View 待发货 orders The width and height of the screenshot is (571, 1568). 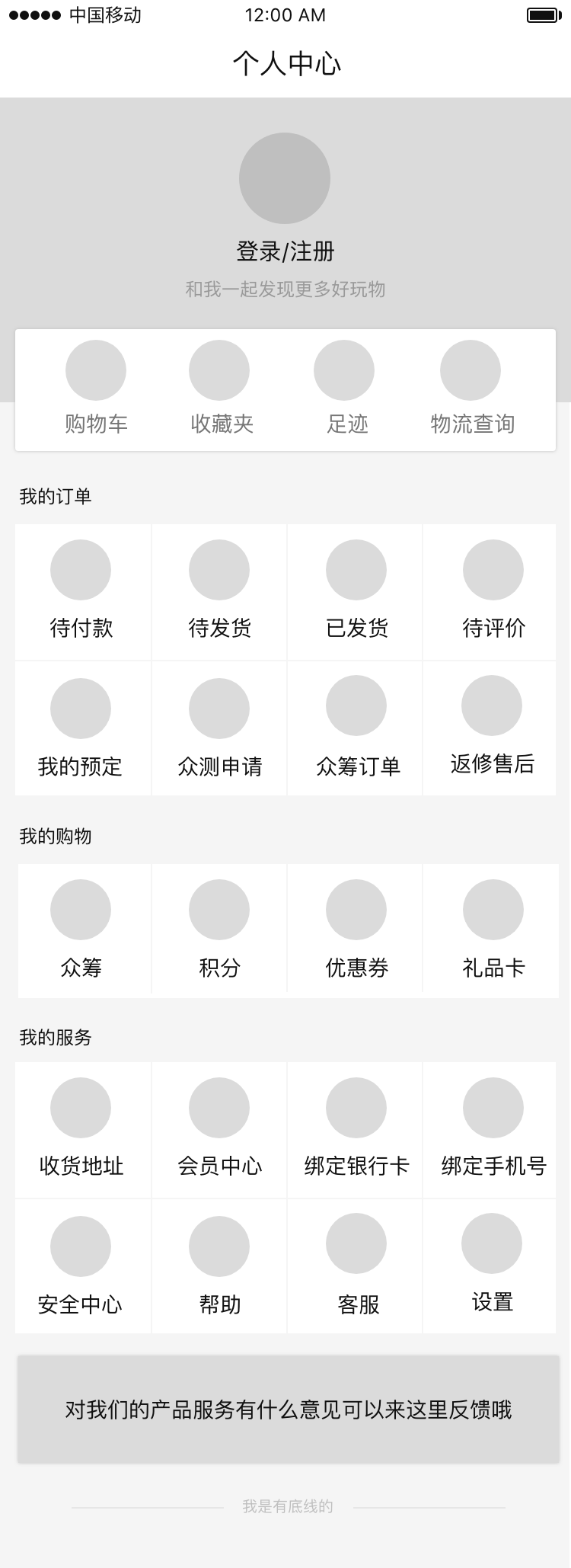tap(219, 590)
